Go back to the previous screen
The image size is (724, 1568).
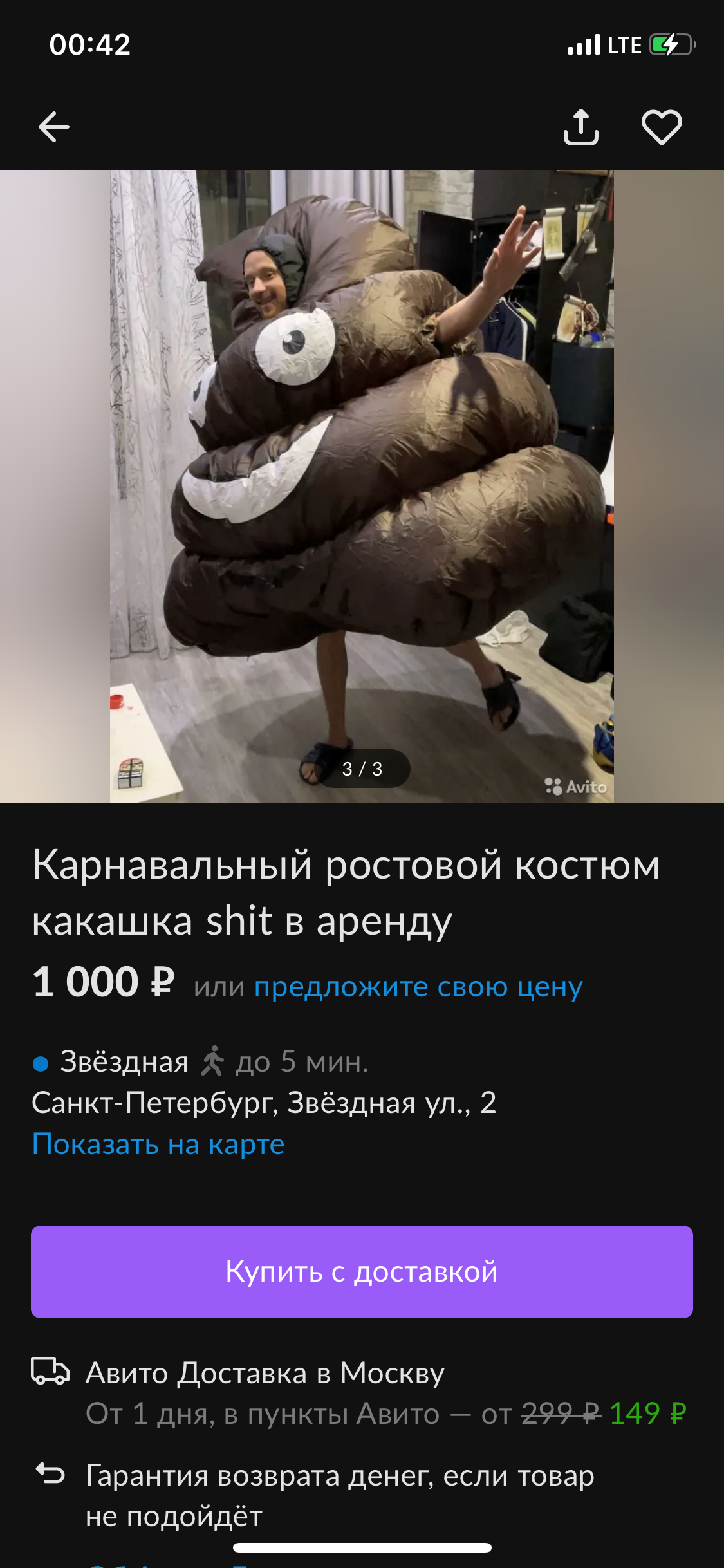[x=54, y=126]
